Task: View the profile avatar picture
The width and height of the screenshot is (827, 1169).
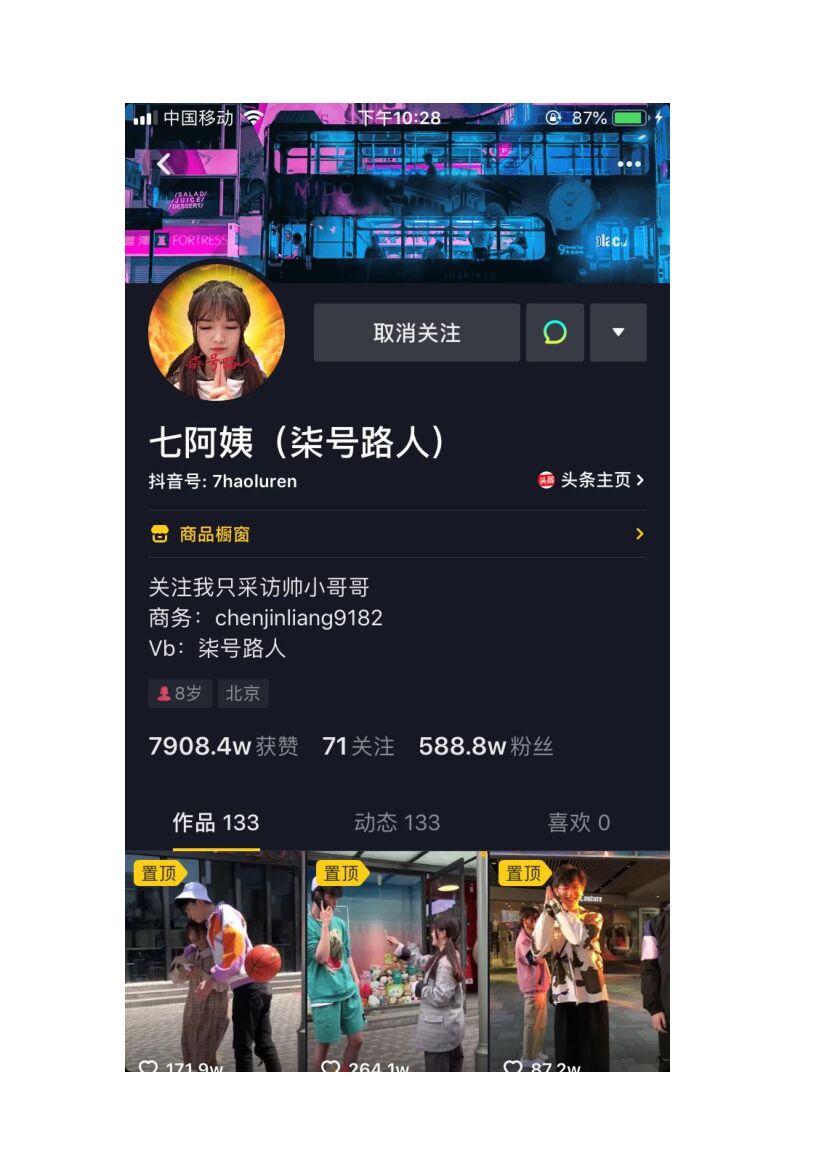Action: 217,333
